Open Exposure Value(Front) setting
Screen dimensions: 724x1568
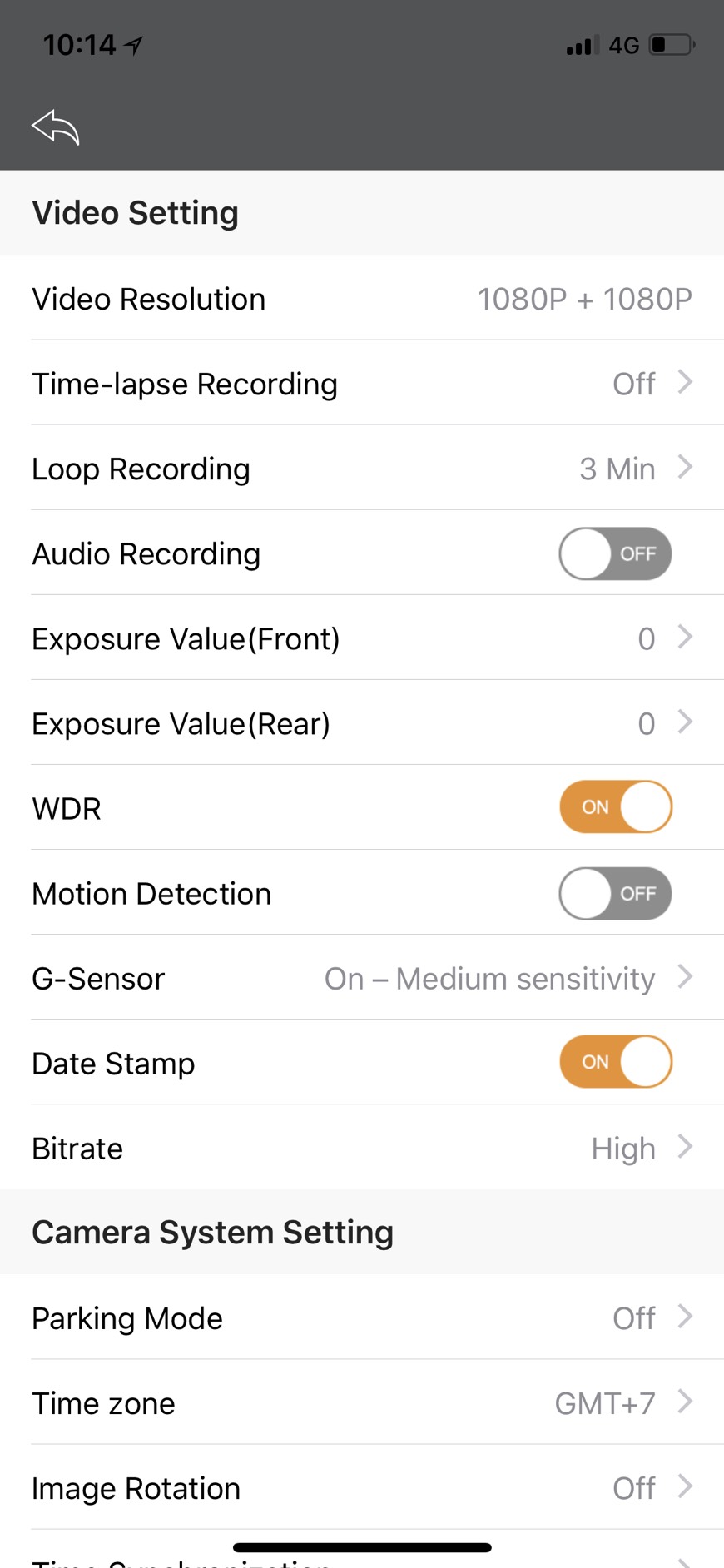(x=362, y=638)
